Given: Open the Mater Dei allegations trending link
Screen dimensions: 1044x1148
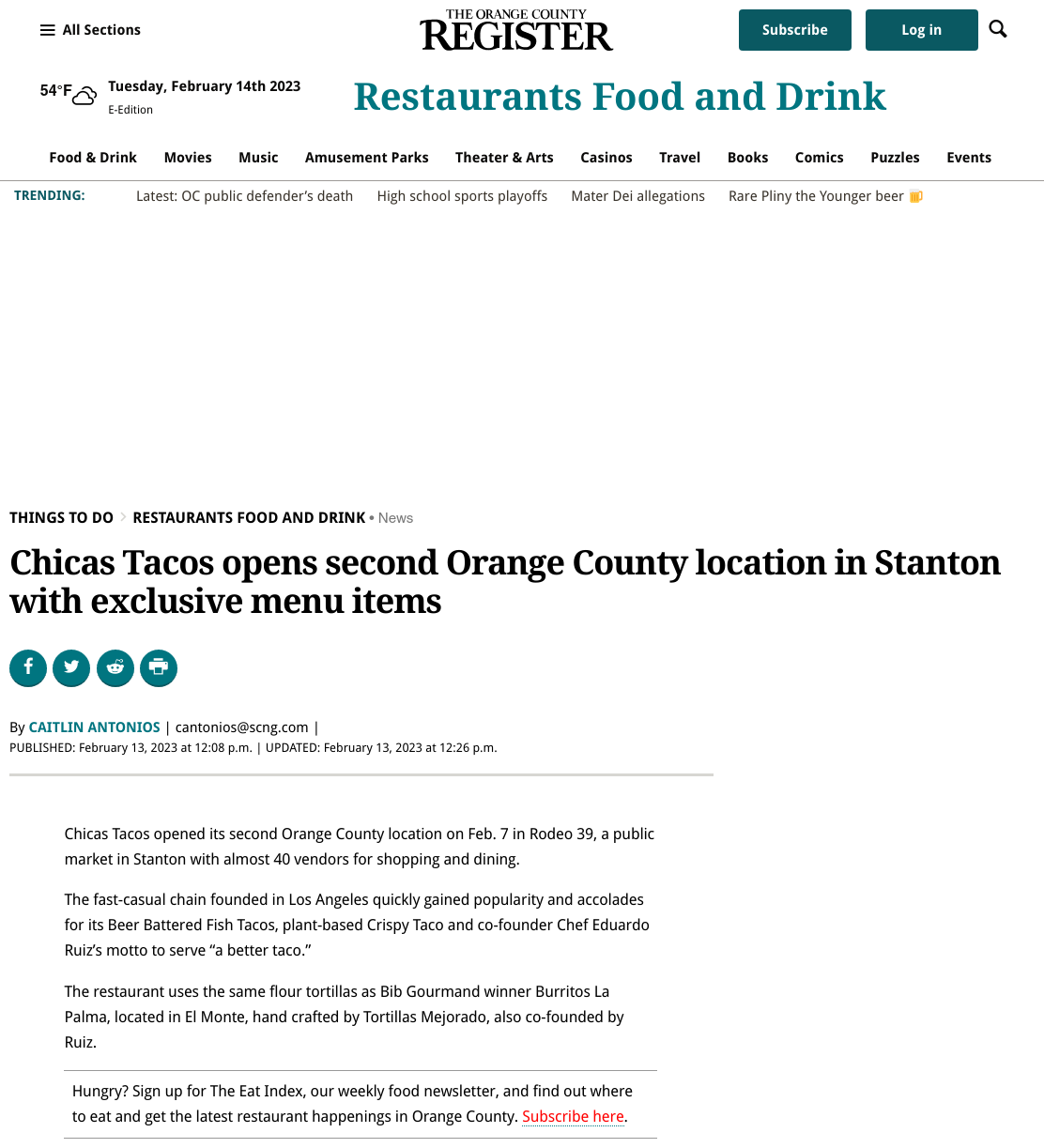Looking at the screenshot, I should tap(638, 196).
